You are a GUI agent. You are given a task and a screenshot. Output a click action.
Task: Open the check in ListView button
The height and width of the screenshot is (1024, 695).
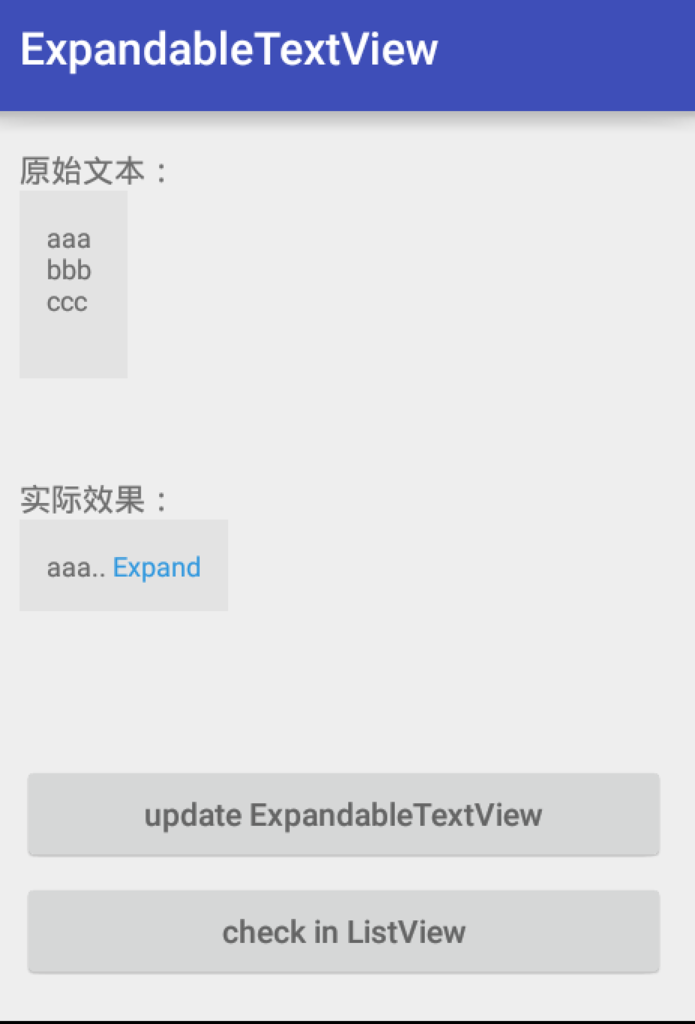click(x=343, y=932)
